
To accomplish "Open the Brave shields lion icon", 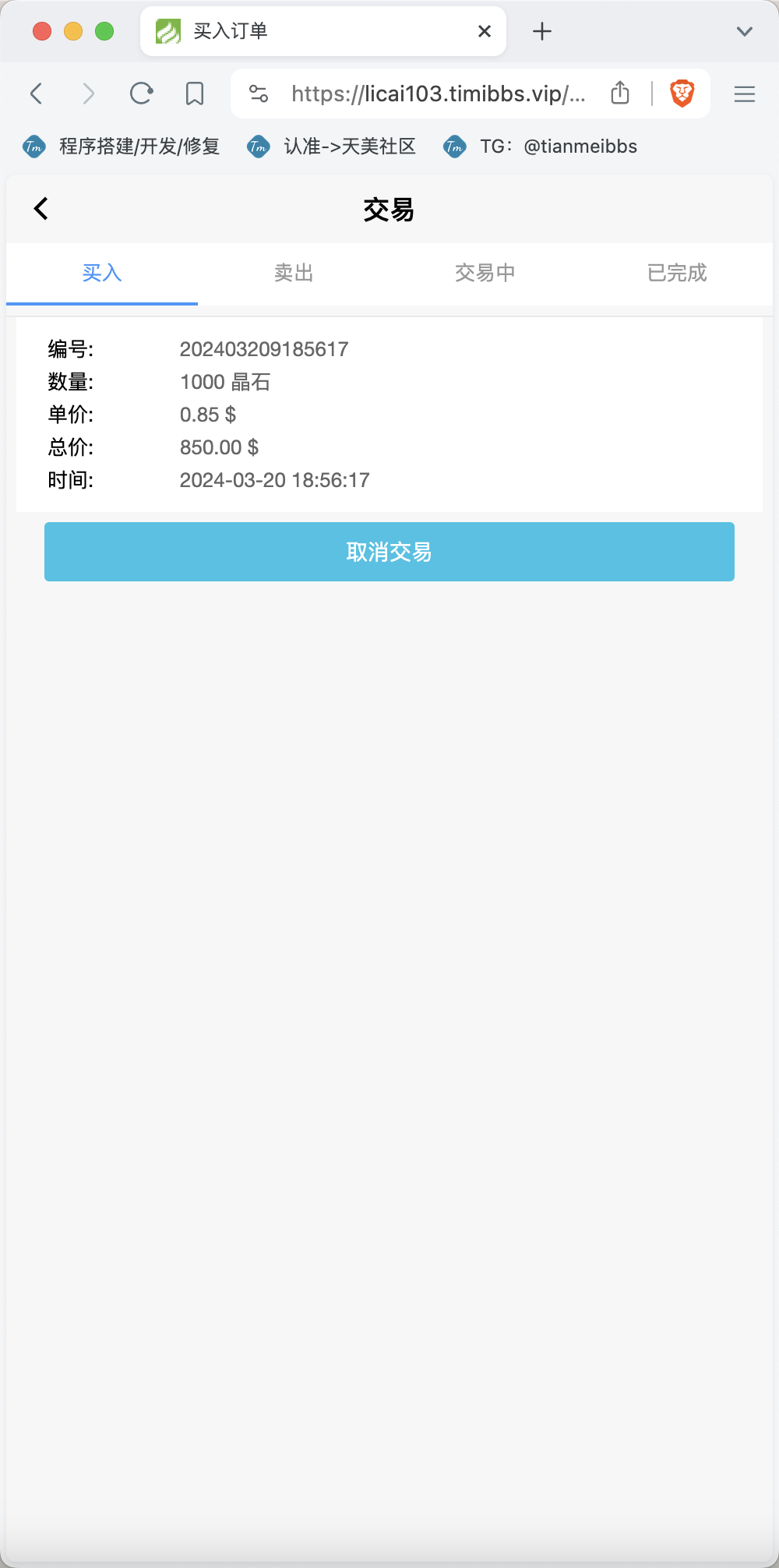I will 682,94.
